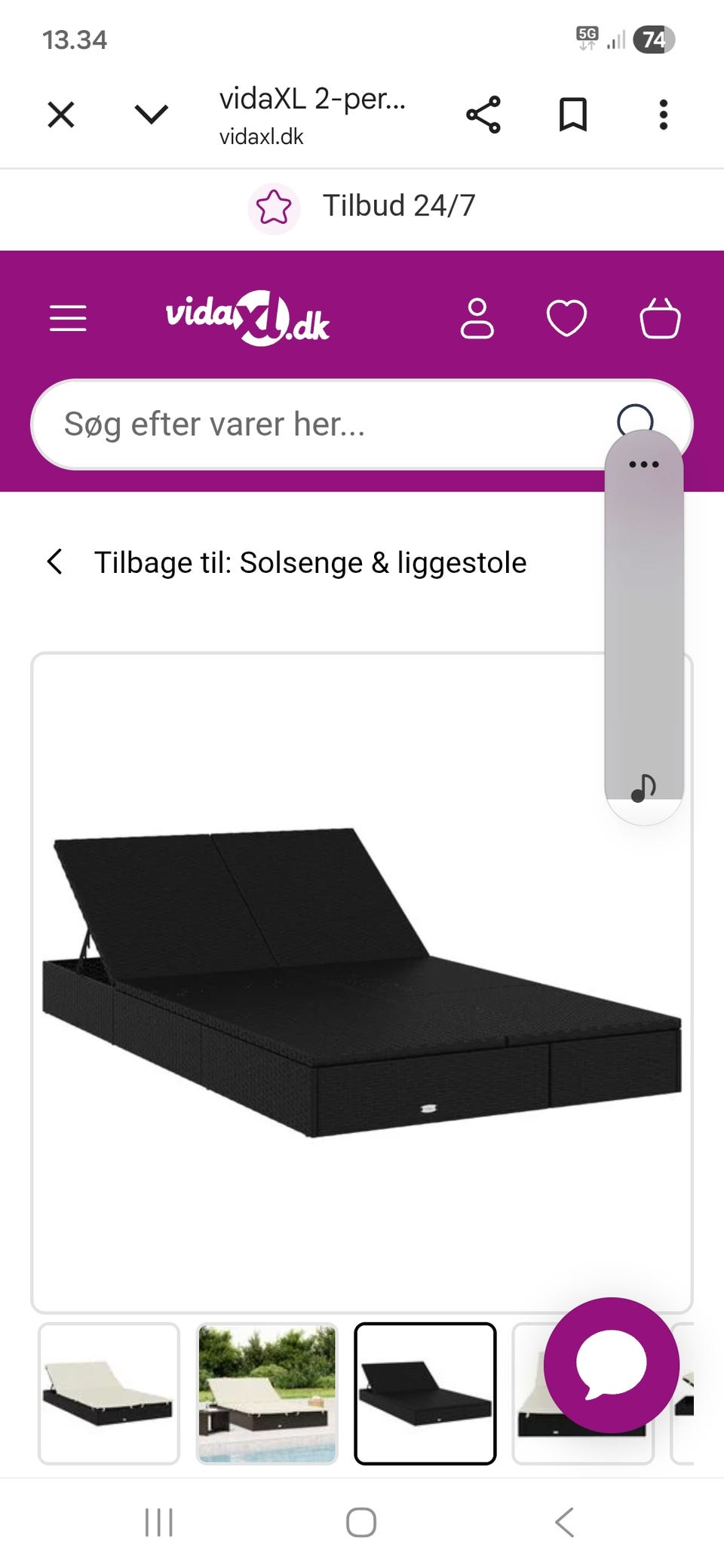Open the browser overflow menu
724x1568 pixels.
(663, 114)
